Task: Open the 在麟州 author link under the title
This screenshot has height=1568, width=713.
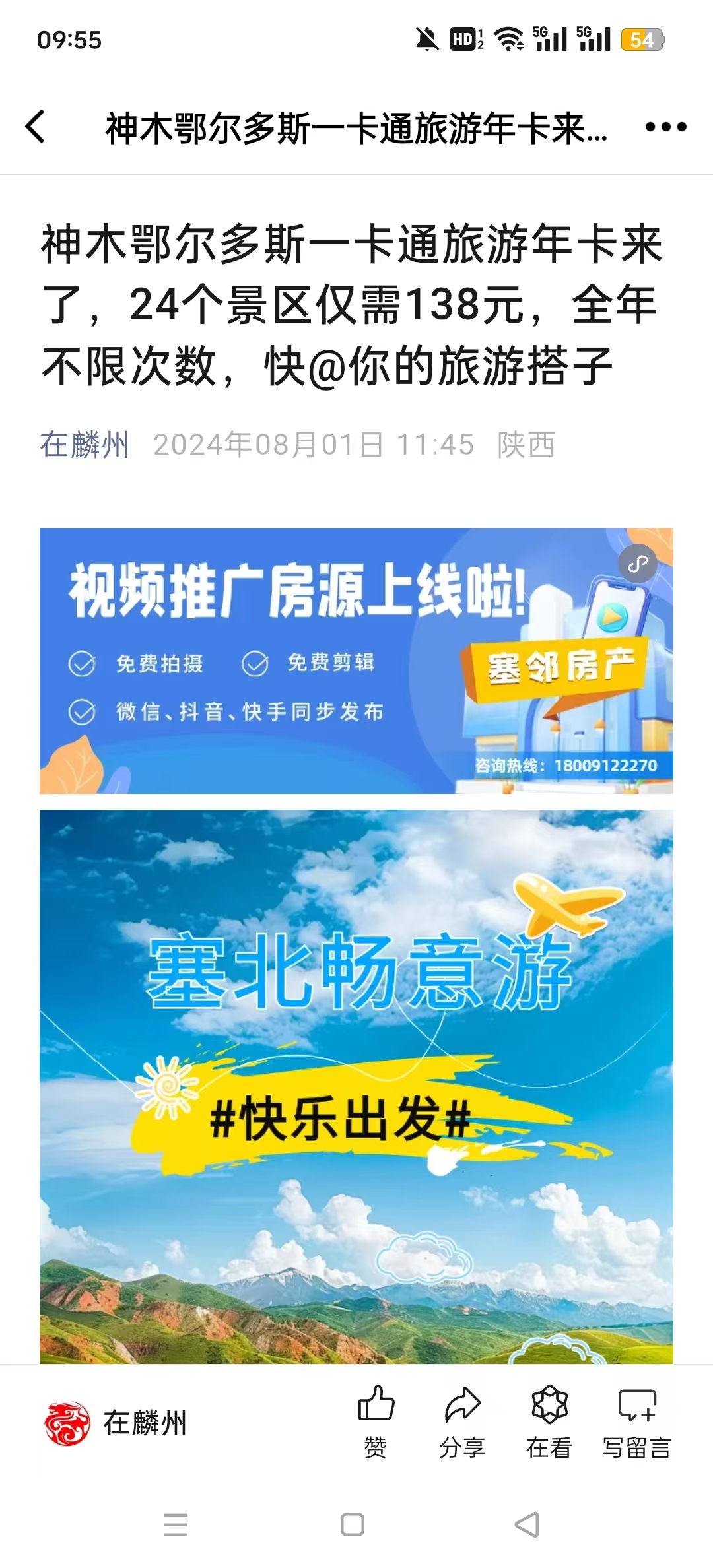Action: pos(85,444)
